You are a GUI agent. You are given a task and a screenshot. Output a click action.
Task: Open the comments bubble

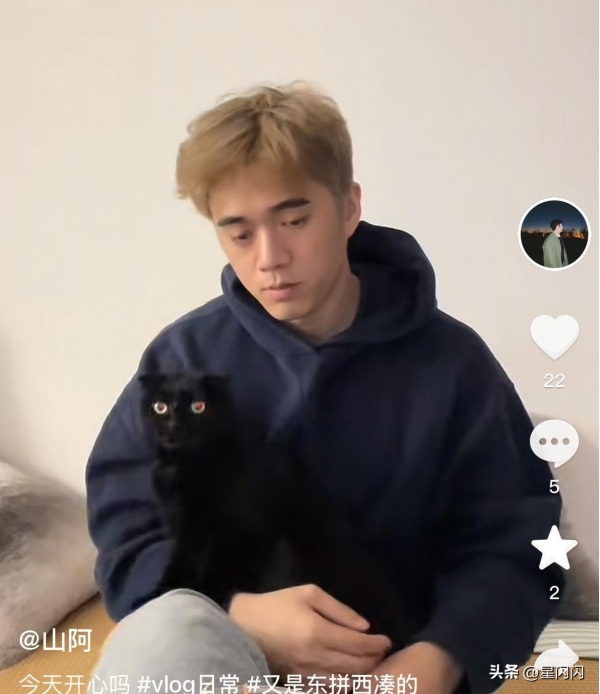coord(554,442)
